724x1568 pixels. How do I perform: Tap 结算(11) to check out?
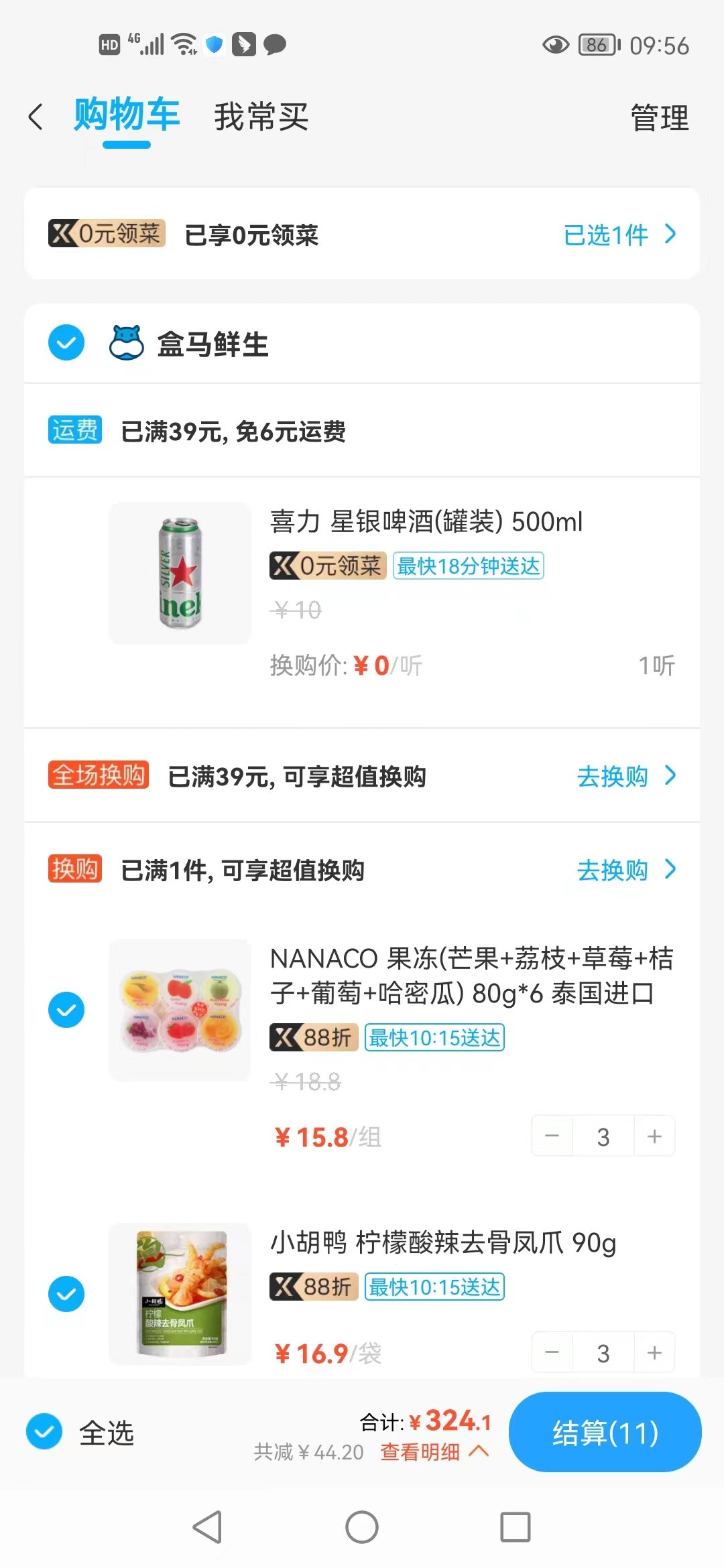(x=605, y=1432)
